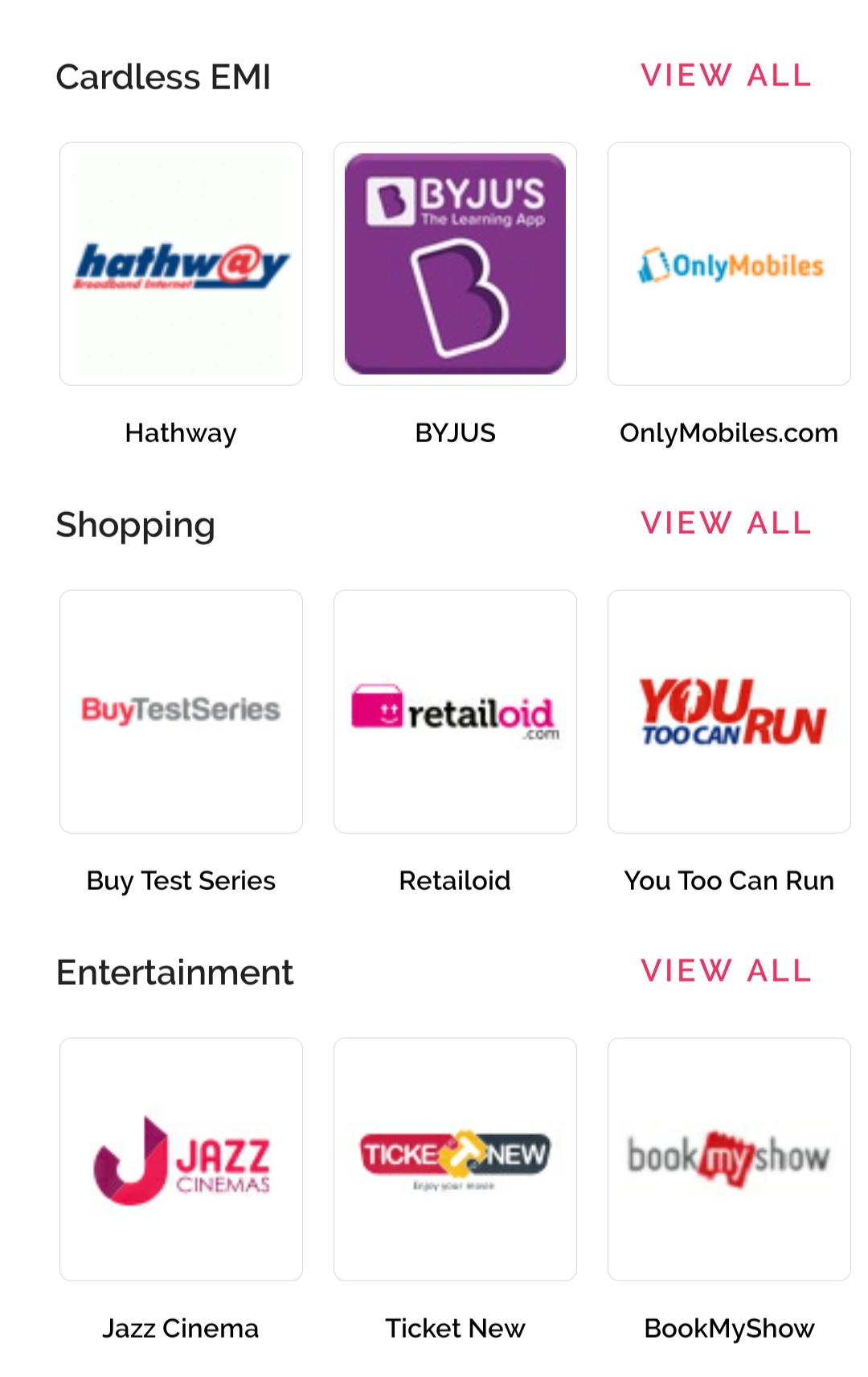Open the BookMyShow tile
The image size is (868, 1377).
click(729, 1159)
